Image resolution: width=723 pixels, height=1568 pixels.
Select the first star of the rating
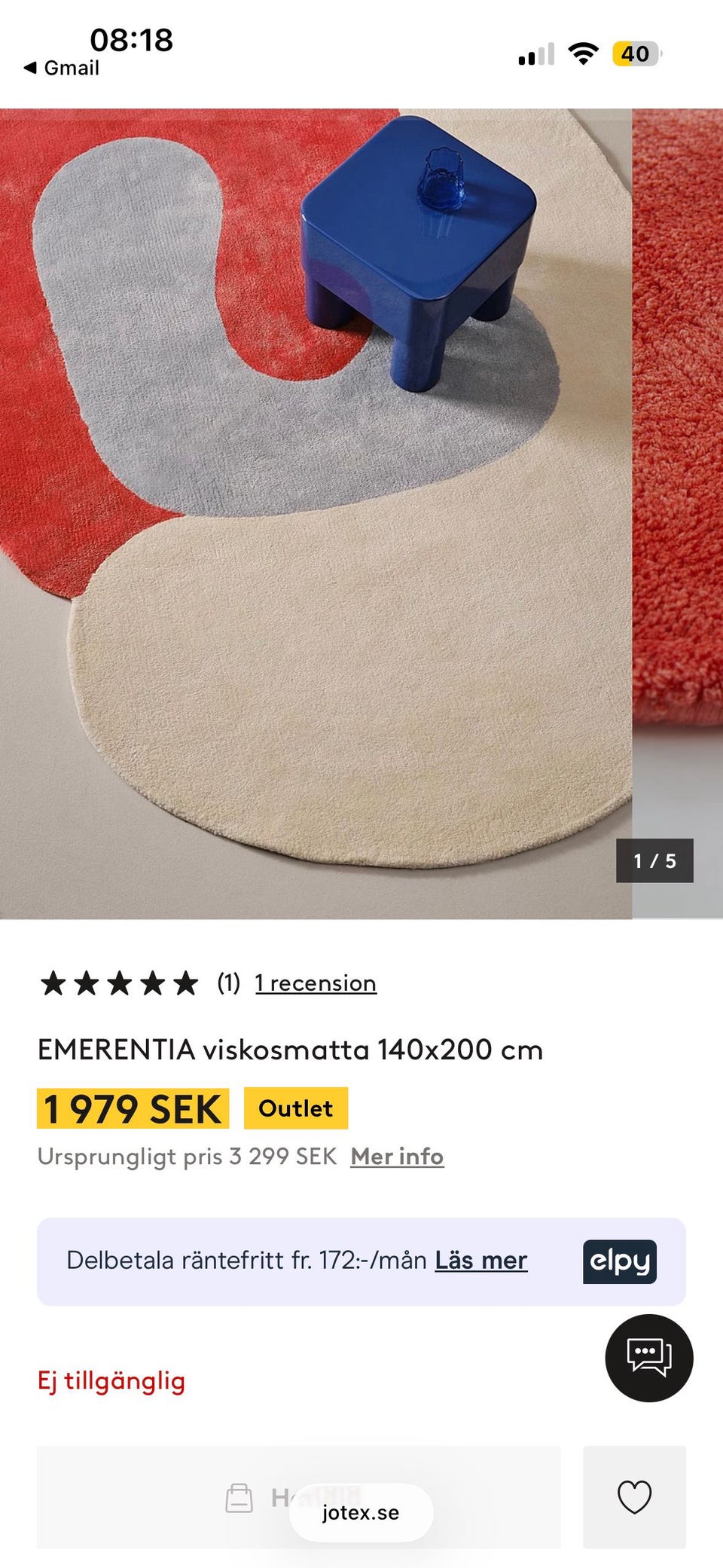click(55, 982)
